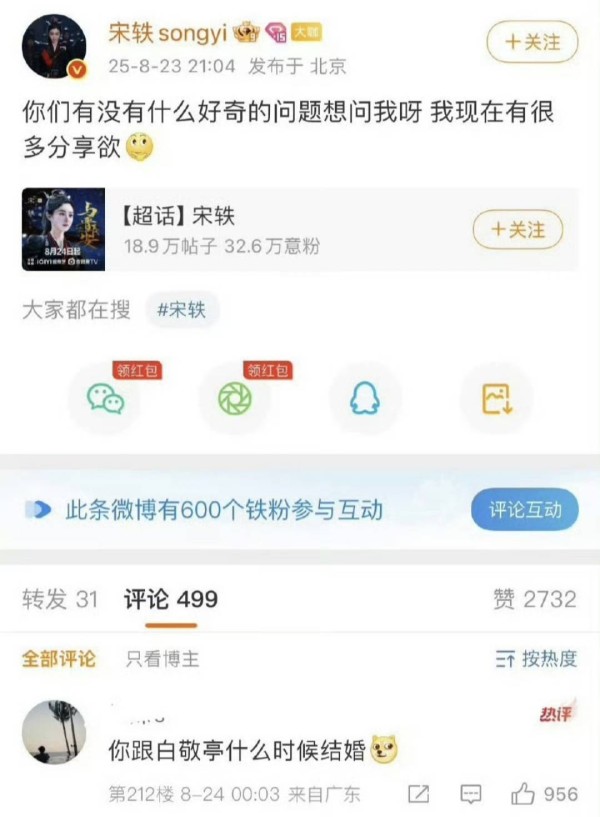Share this post to WeChat chat
This screenshot has height=817, width=600.
[x=105, y=399]
